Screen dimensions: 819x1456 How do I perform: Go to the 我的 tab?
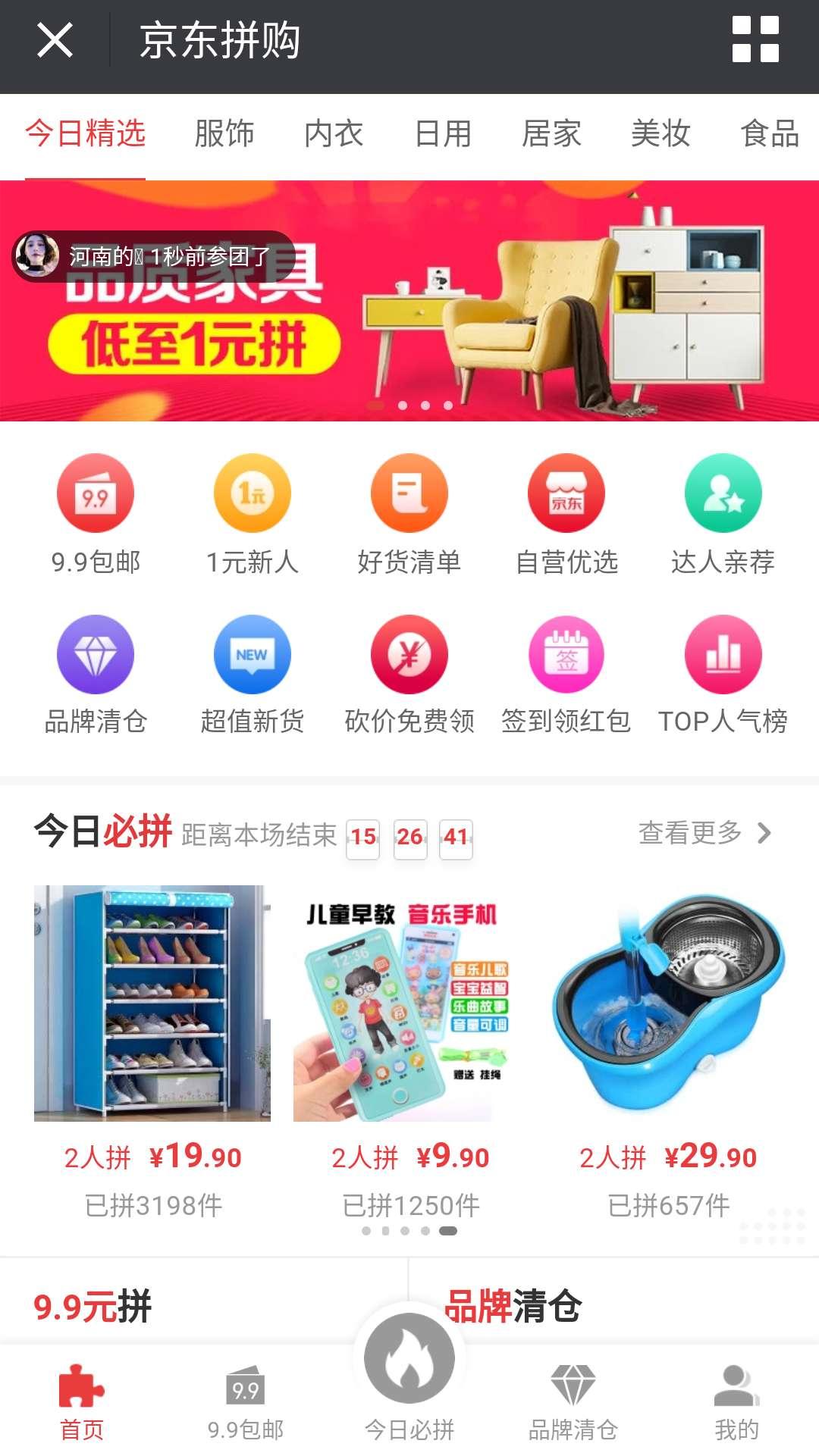pyautogui.click(x=736, y=1402)
